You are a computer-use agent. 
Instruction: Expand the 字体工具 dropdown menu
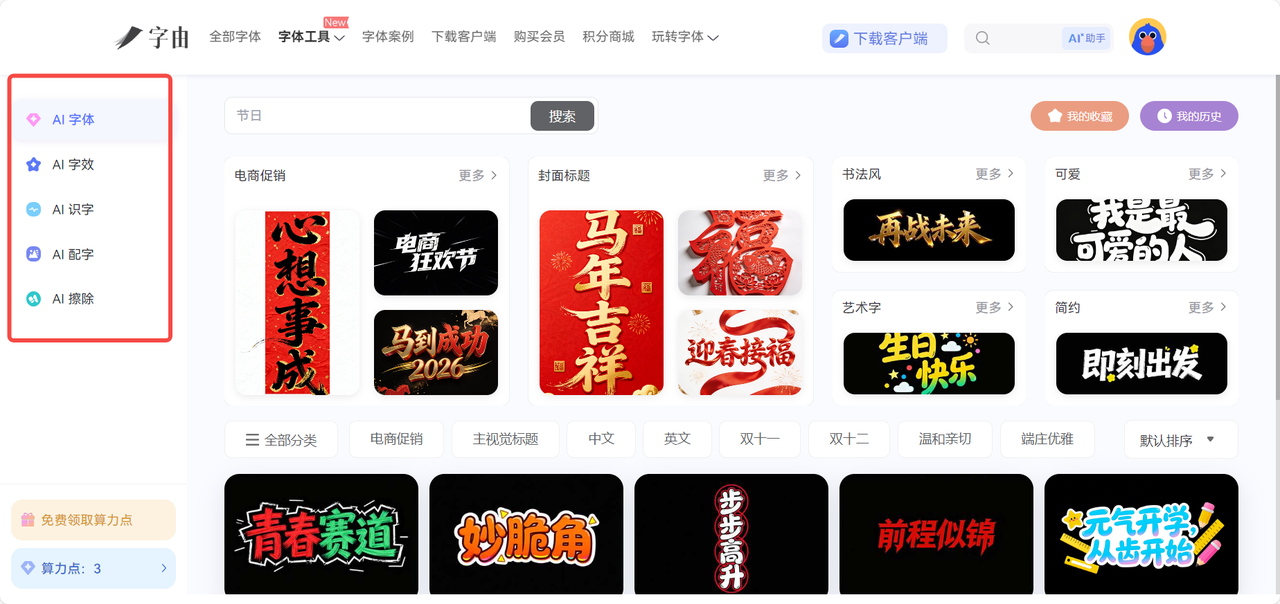pos(311,37)
